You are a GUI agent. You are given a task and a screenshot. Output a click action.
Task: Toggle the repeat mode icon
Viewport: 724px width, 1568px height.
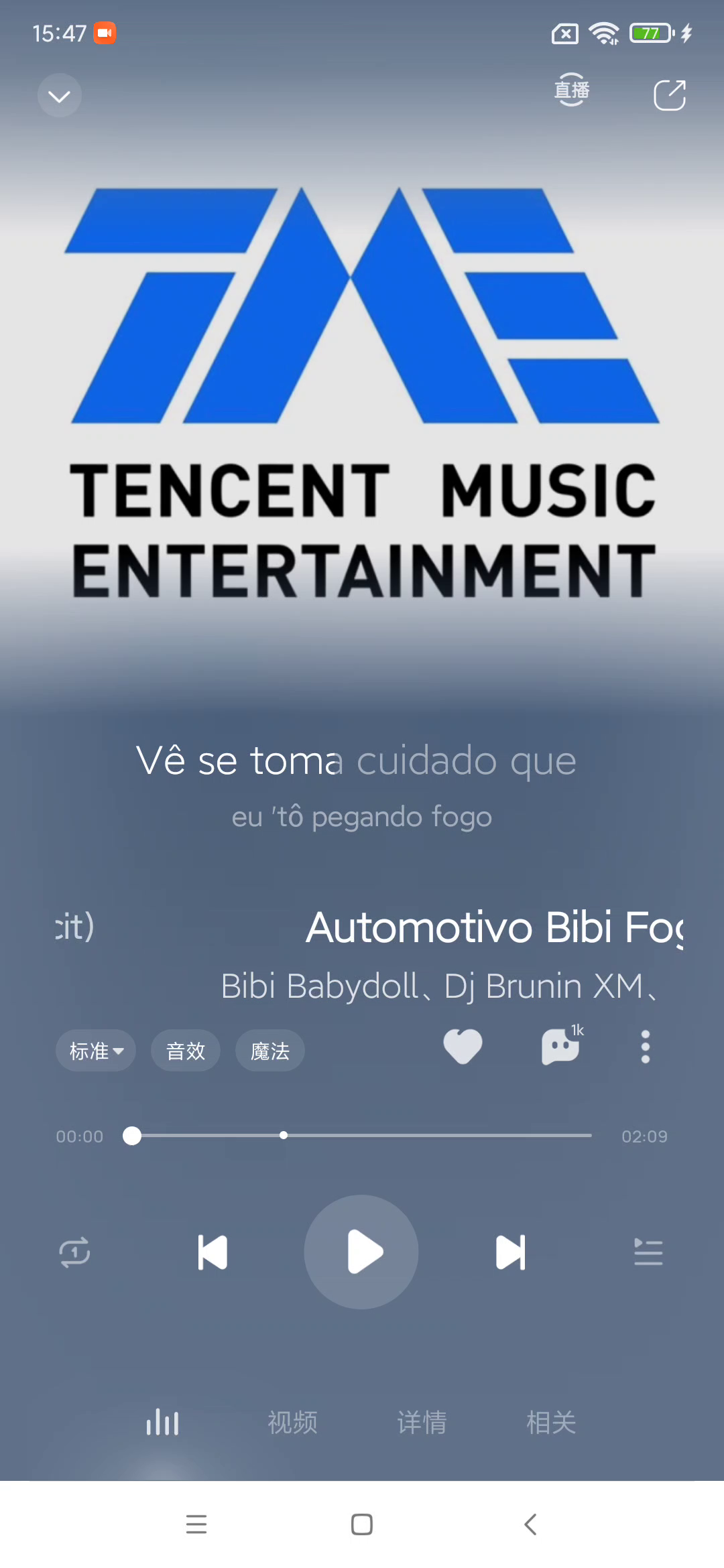pos(74,1252)
